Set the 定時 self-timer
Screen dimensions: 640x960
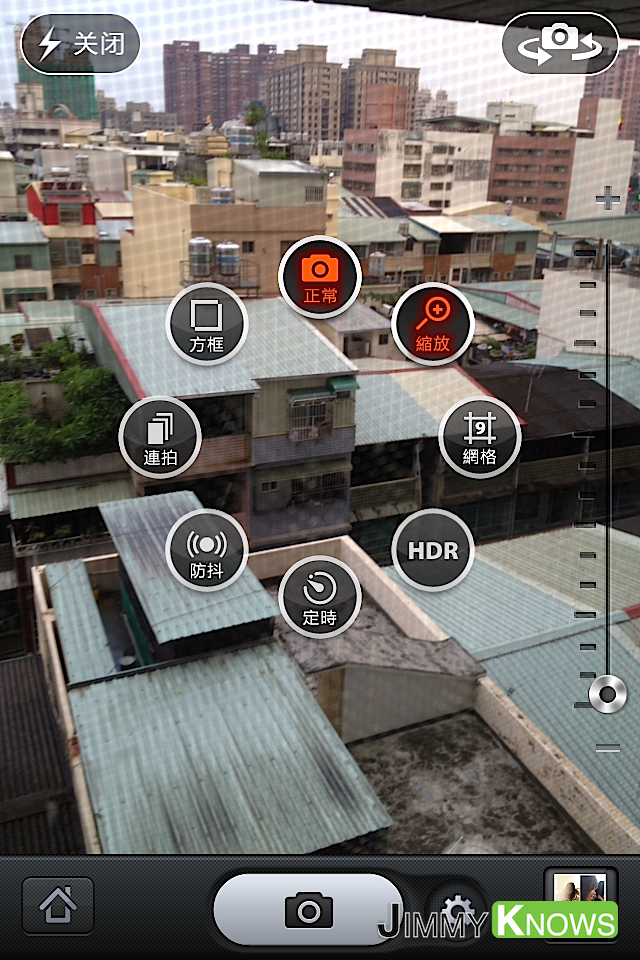320,596
